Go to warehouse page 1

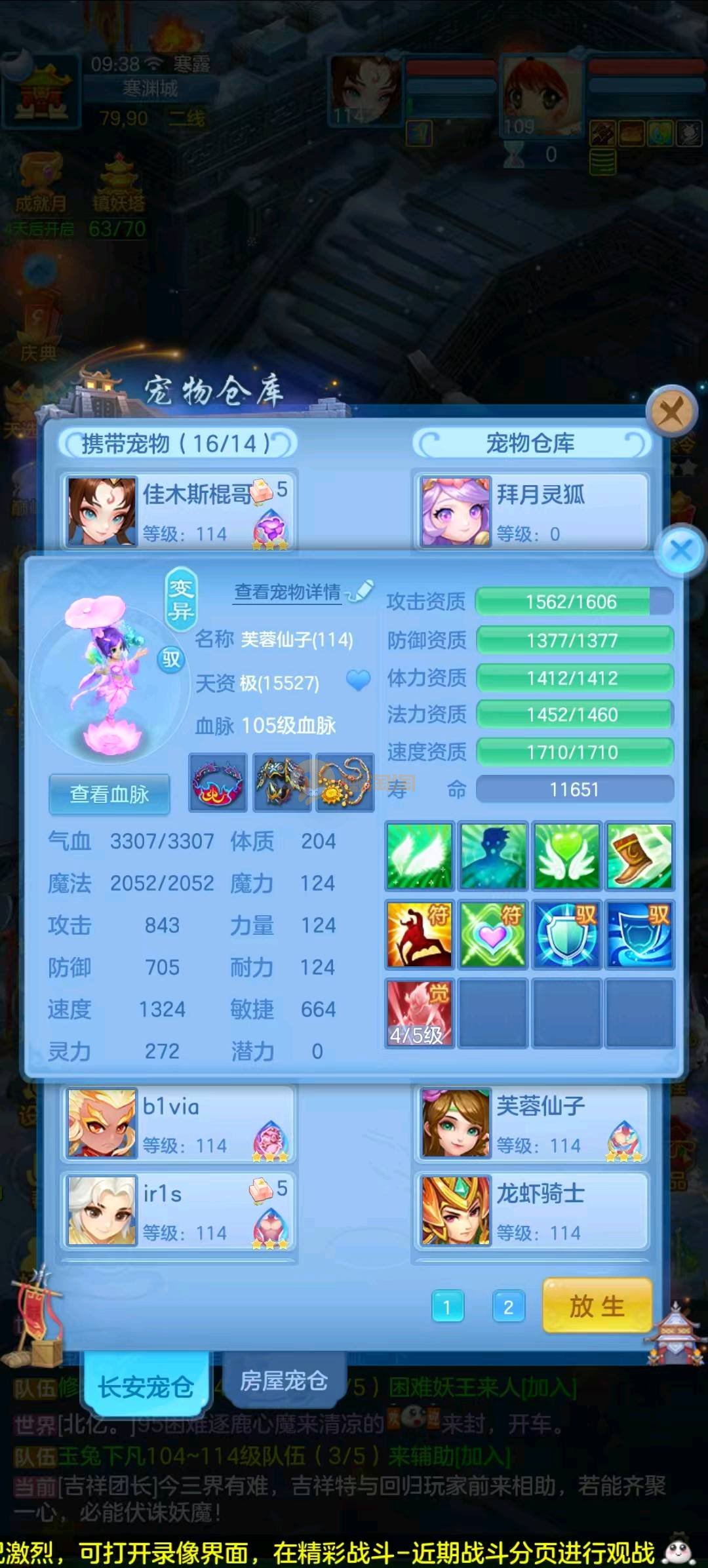click(x=448, y=1307)
